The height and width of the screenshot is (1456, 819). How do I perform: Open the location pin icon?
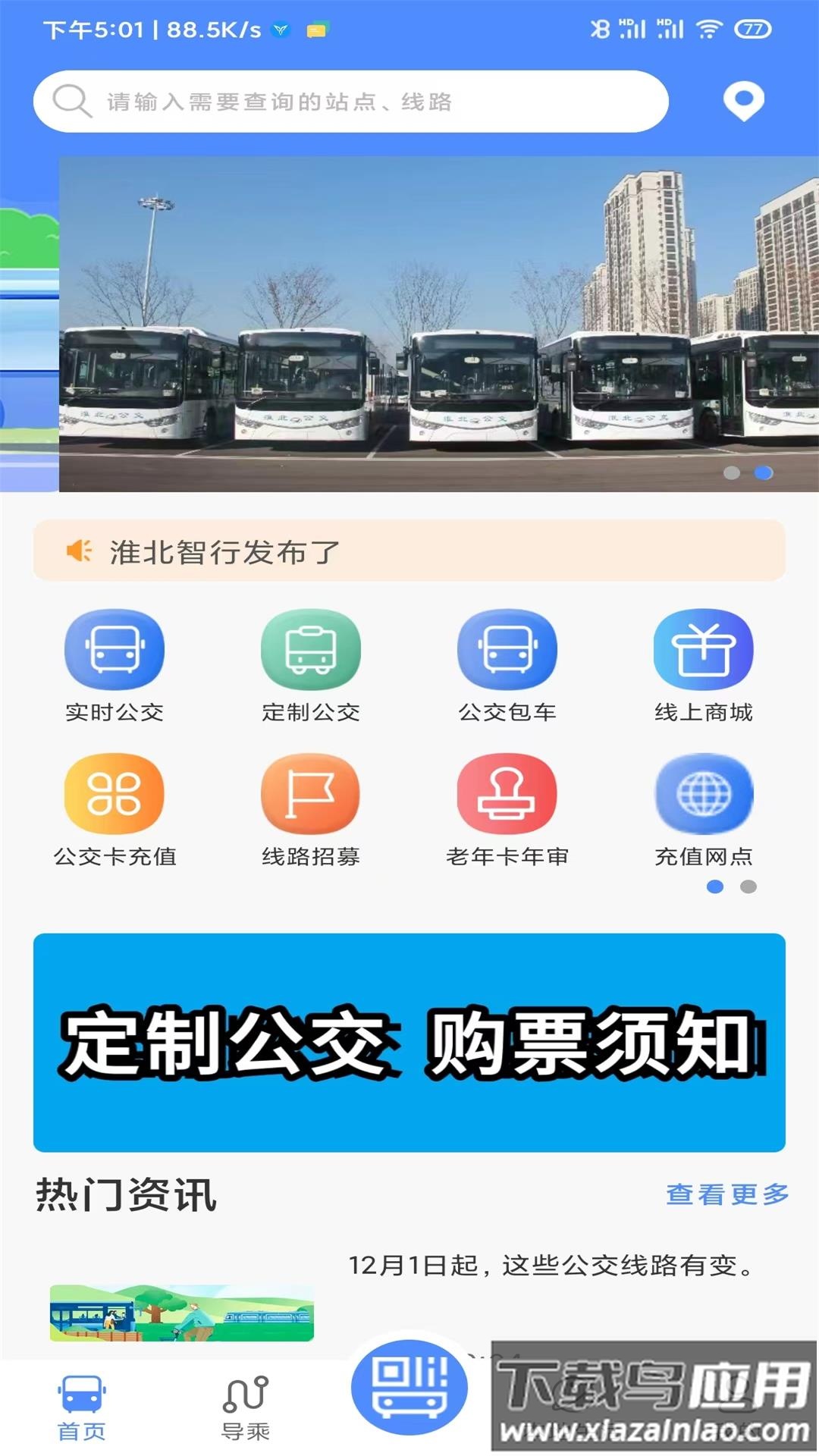[x=743, y=100]
